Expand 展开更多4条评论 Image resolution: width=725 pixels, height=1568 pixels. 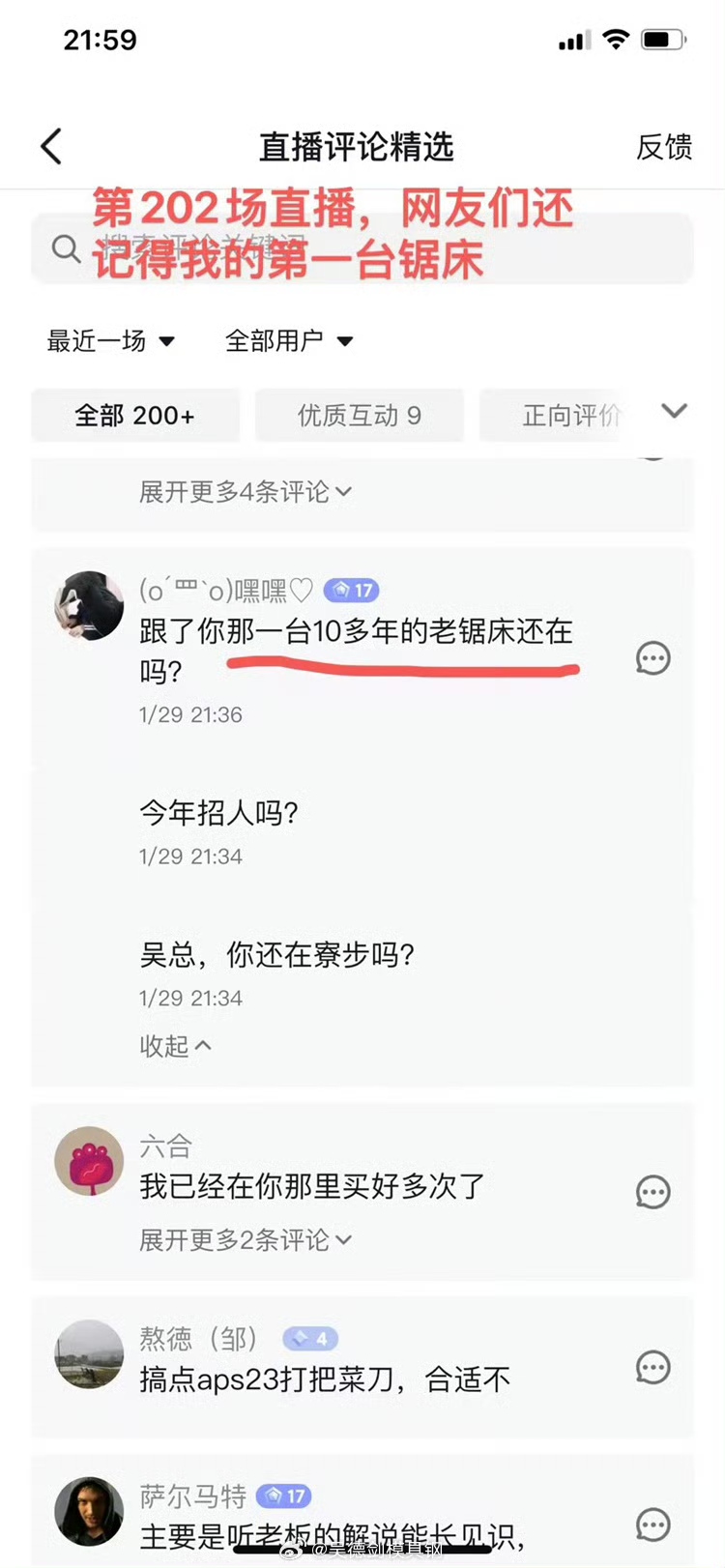pyautogui.click(x=245, y=492)
